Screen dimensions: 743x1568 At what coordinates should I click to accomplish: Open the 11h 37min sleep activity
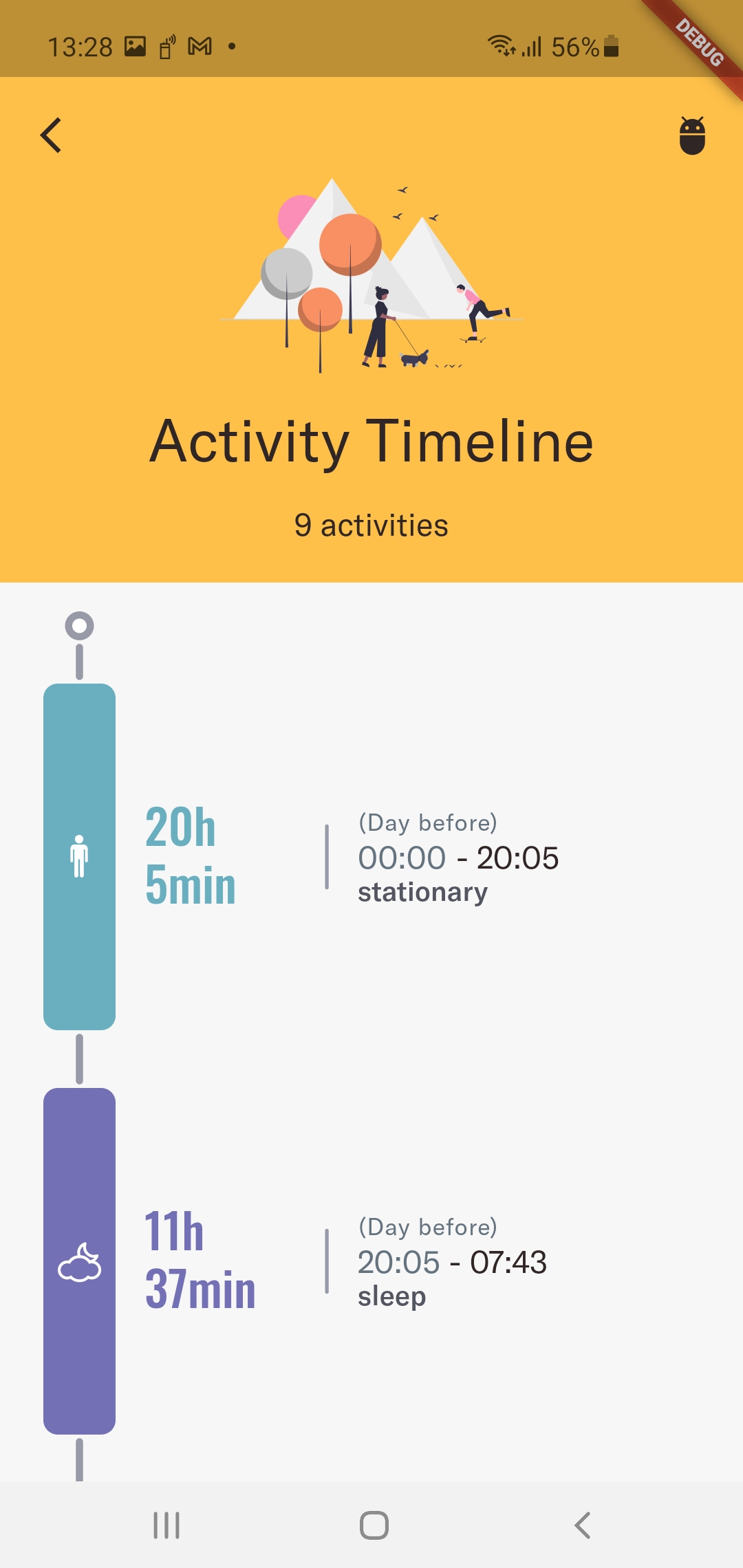point(371,1261)
